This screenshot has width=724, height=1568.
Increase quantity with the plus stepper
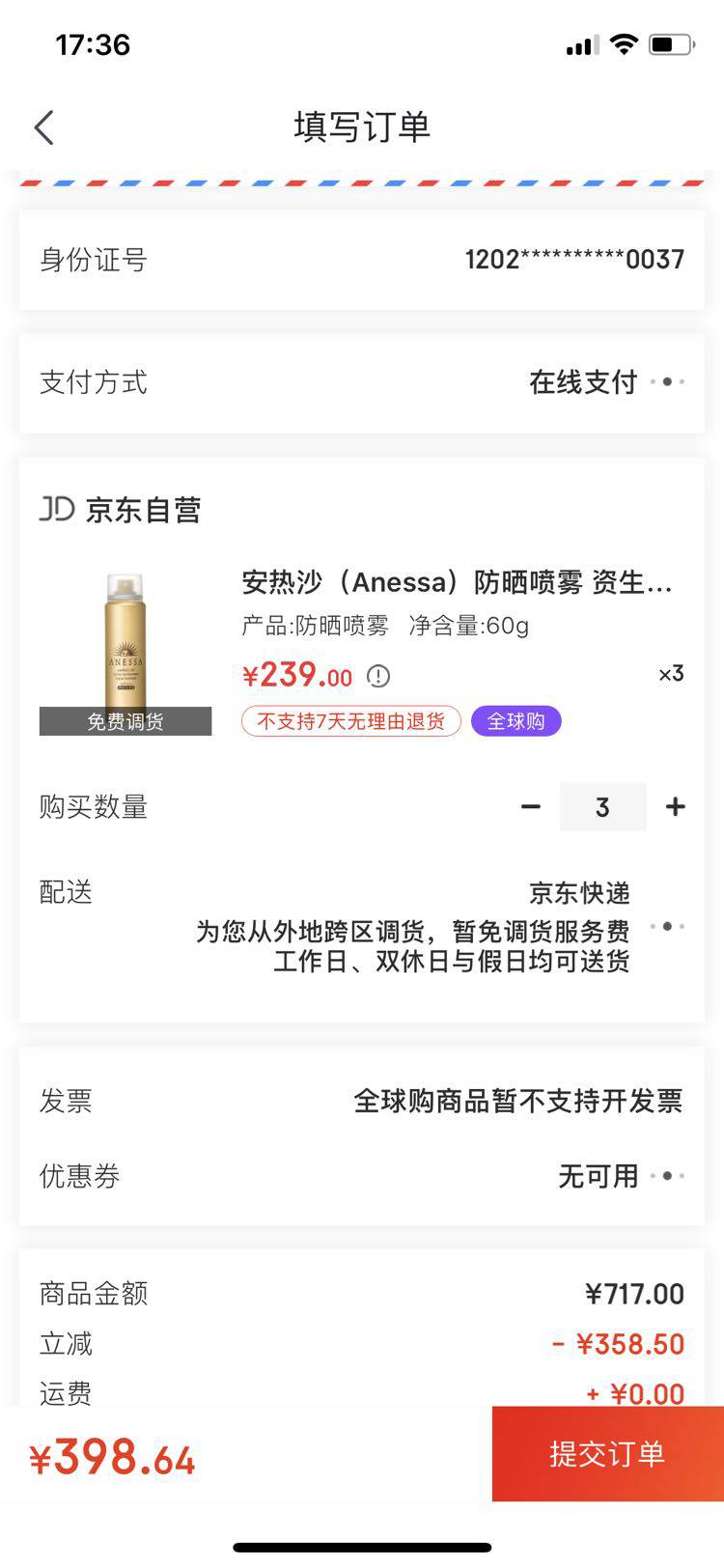coord(675,806)
